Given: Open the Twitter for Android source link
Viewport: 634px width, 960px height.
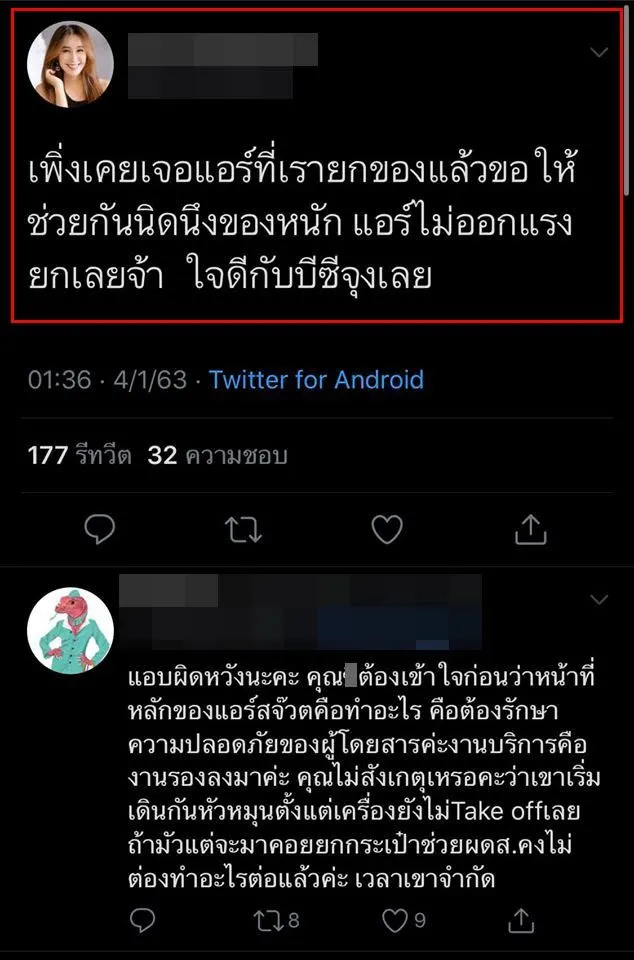Looking at the screenshot, I should (316, 380).
